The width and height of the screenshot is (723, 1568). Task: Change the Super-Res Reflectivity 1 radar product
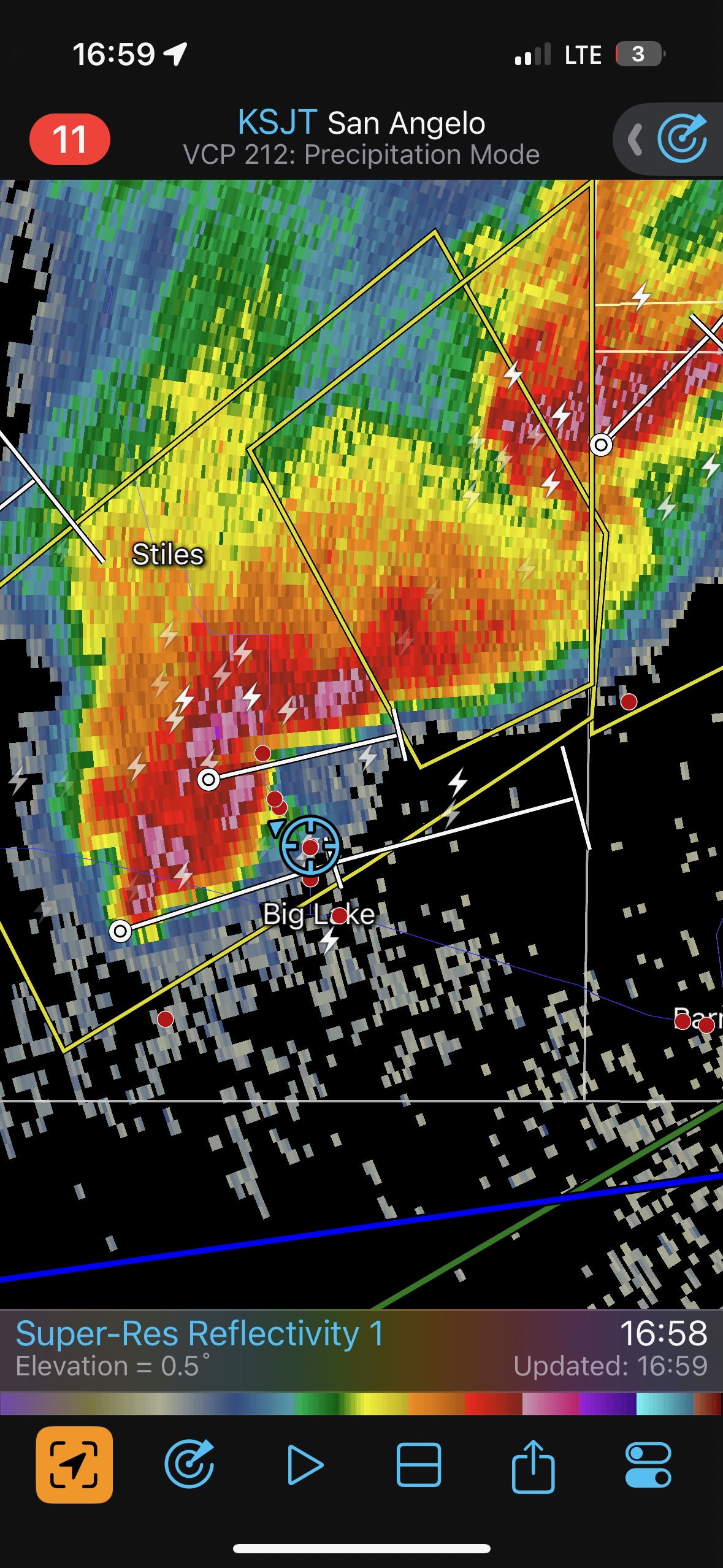[200, 1347]
